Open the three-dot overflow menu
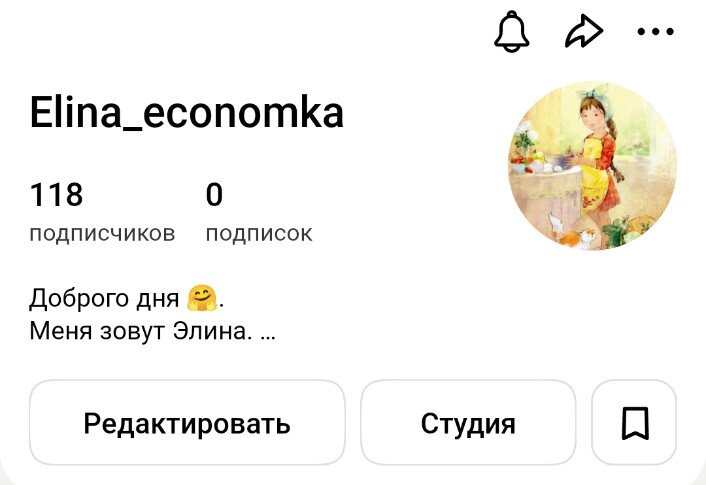This screenshot has height=485, width=706. click(x=656, y=33)
